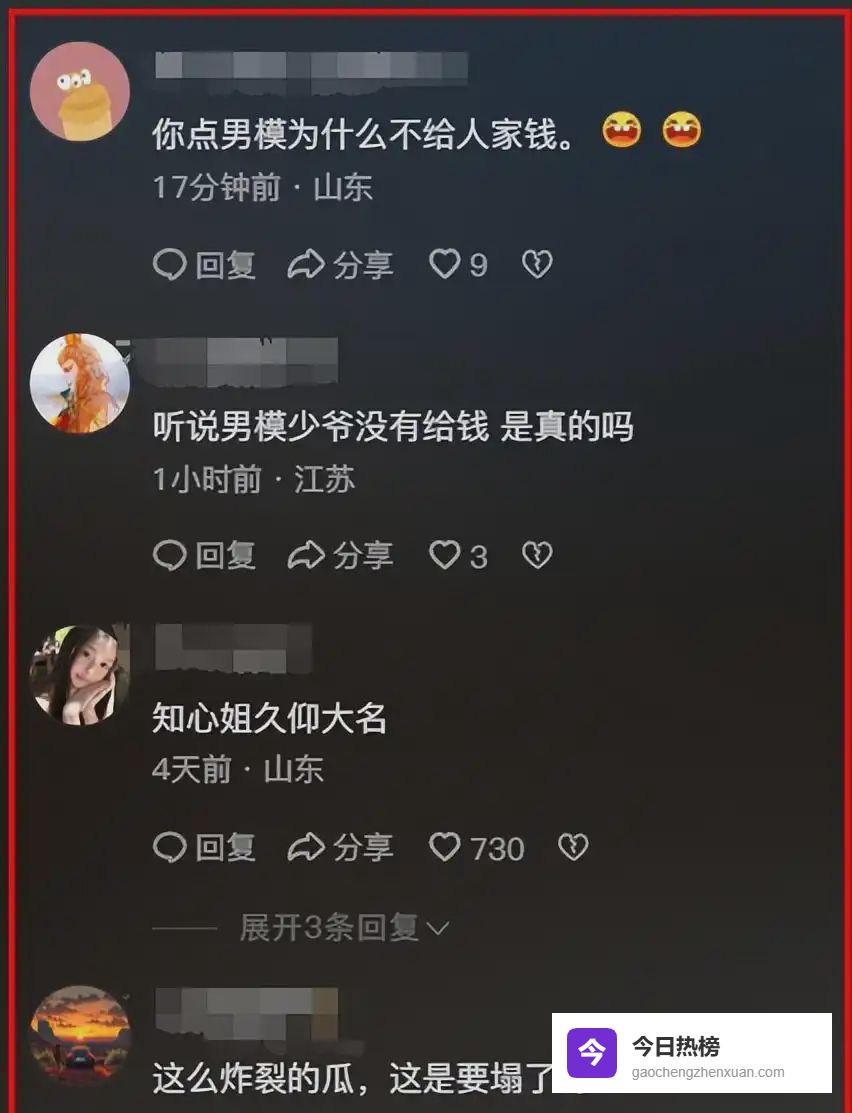The image size is (852, 1113).
Task: Reply to the comment "知心姐久仰大名"
Action: [204, 848]
